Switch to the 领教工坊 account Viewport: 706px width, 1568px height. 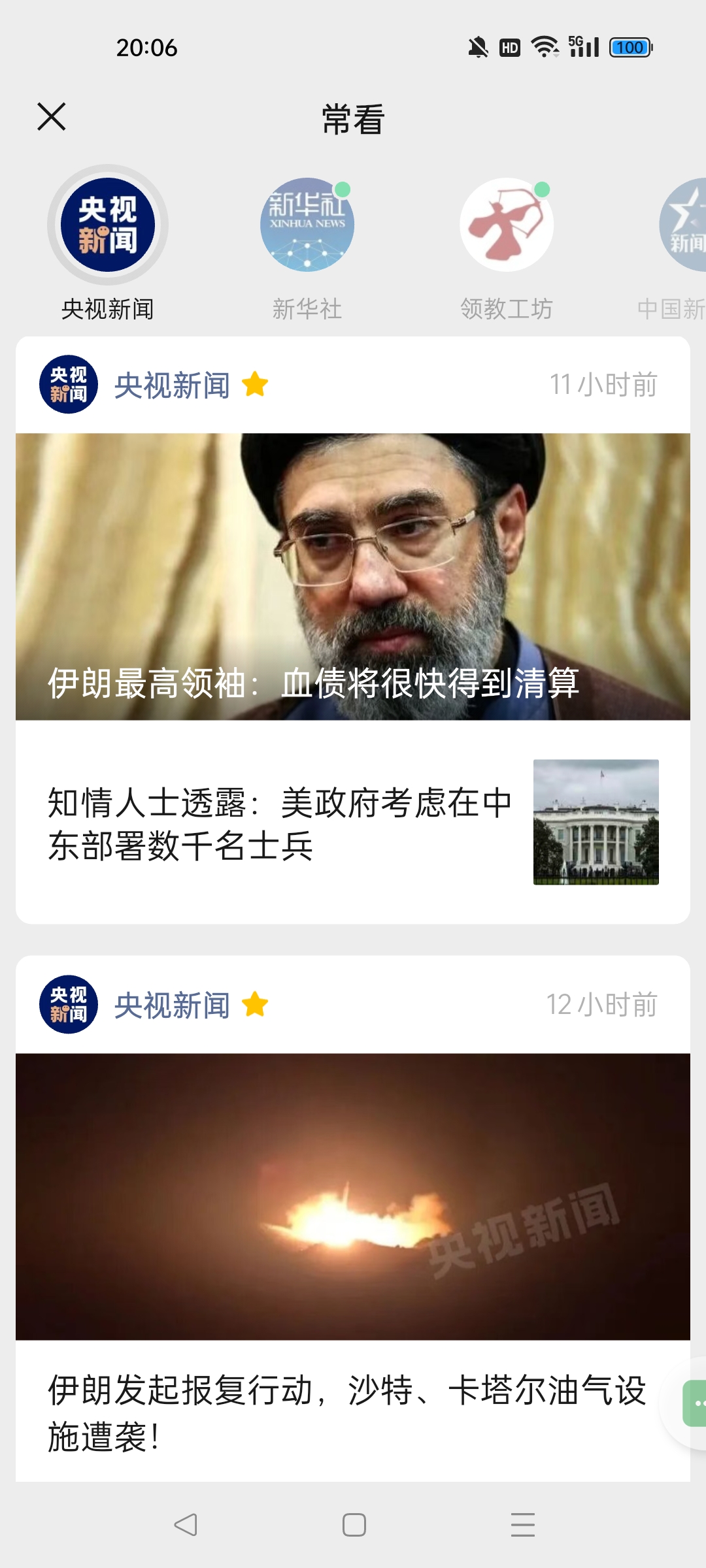[x=507, y=225]
